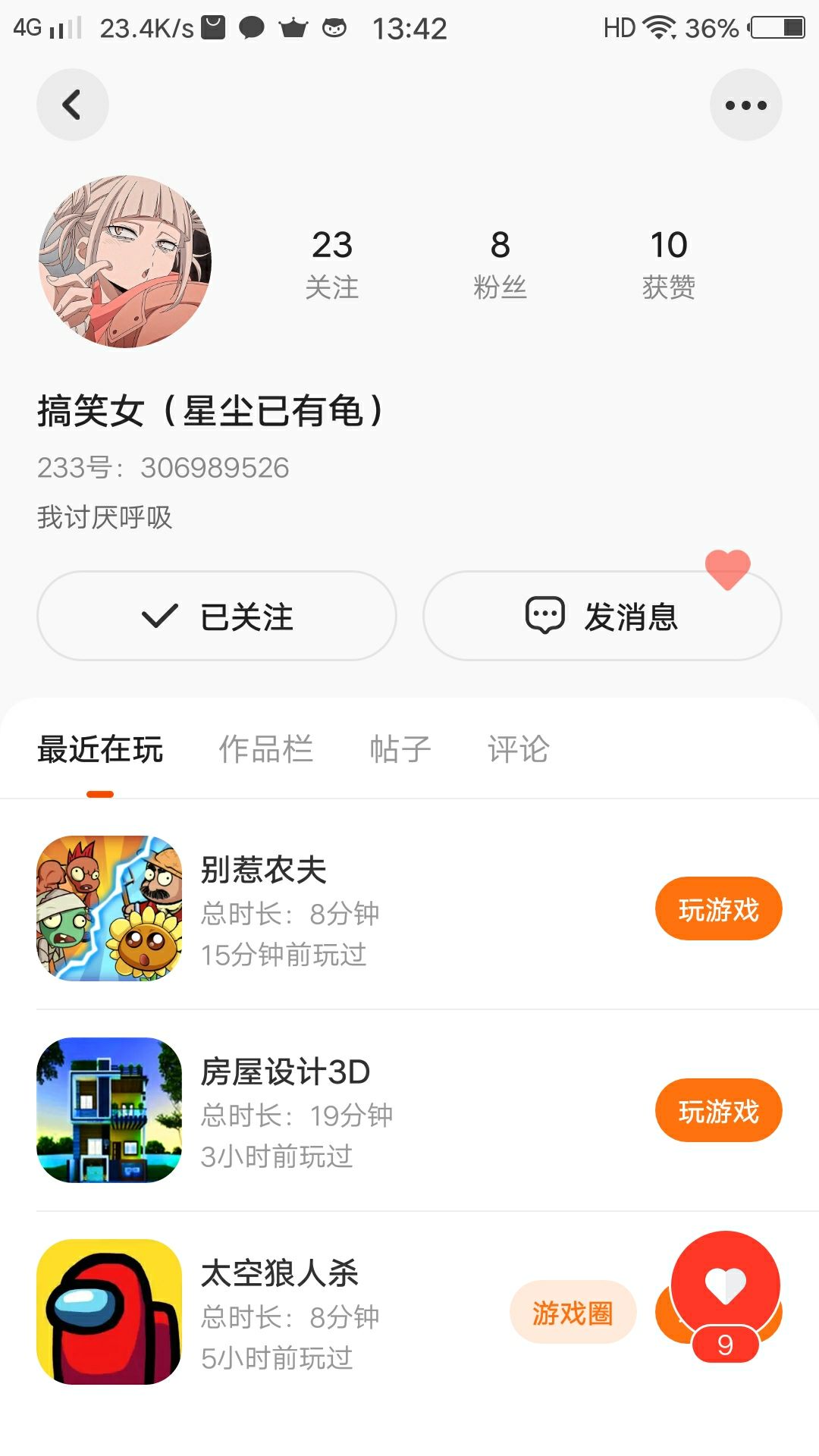
Task: Open the 房屋设计3D game entry
Action: click(x=284, y=1072)
